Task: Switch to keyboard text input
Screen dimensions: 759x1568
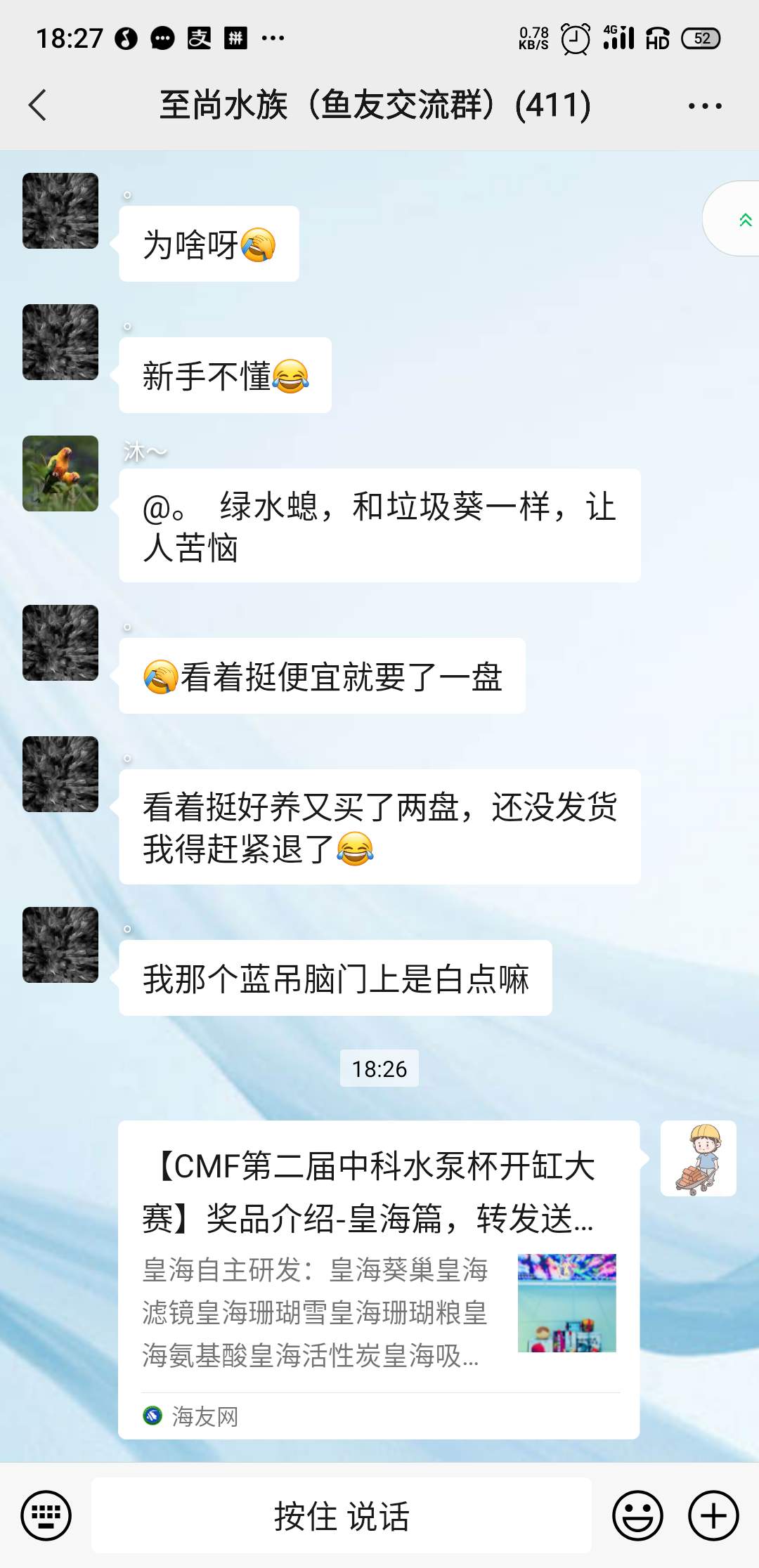Action: pyautogui.click(x=46, y=1515)
